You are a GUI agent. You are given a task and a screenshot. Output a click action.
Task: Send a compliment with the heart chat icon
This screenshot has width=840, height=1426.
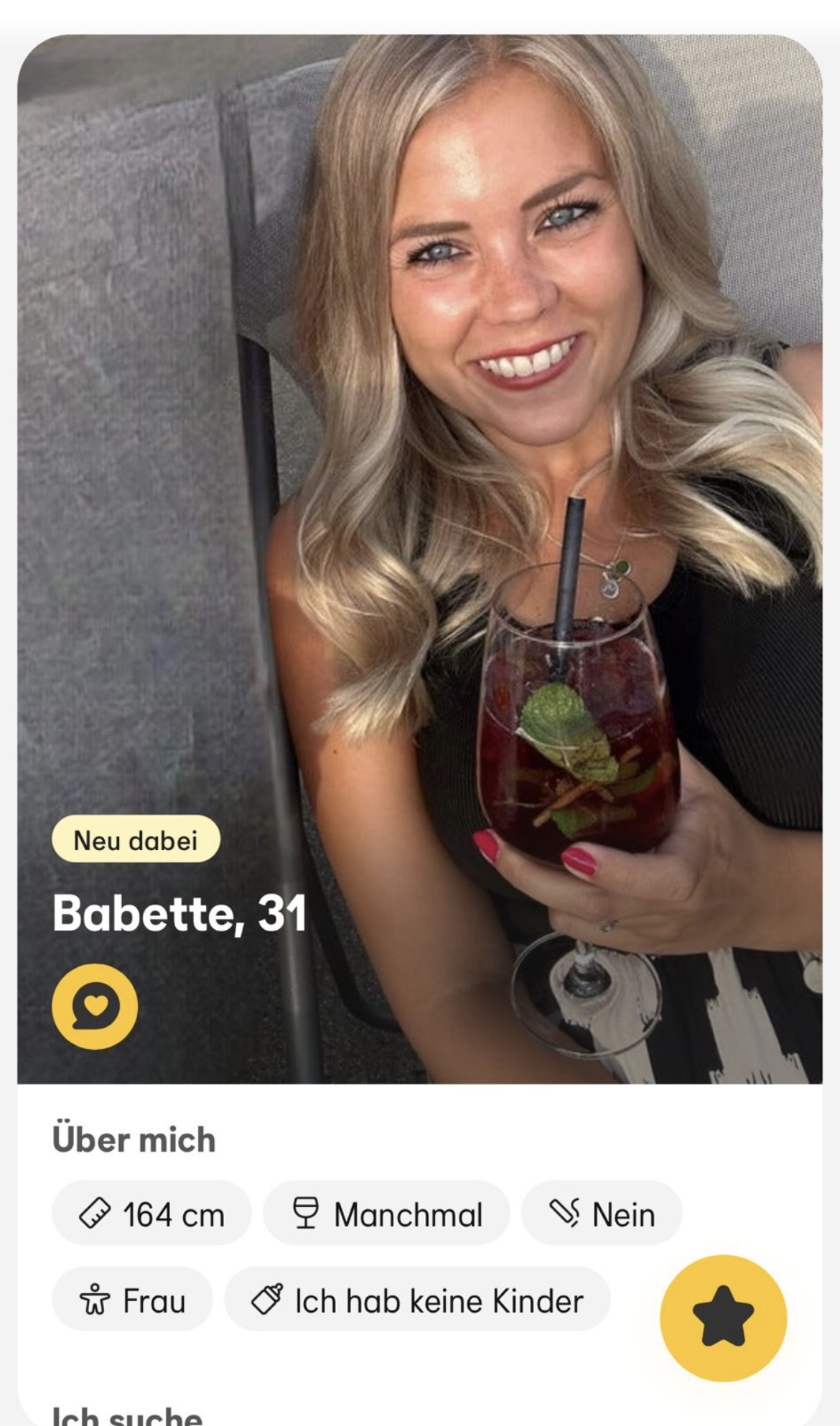tap(95, 1006)
